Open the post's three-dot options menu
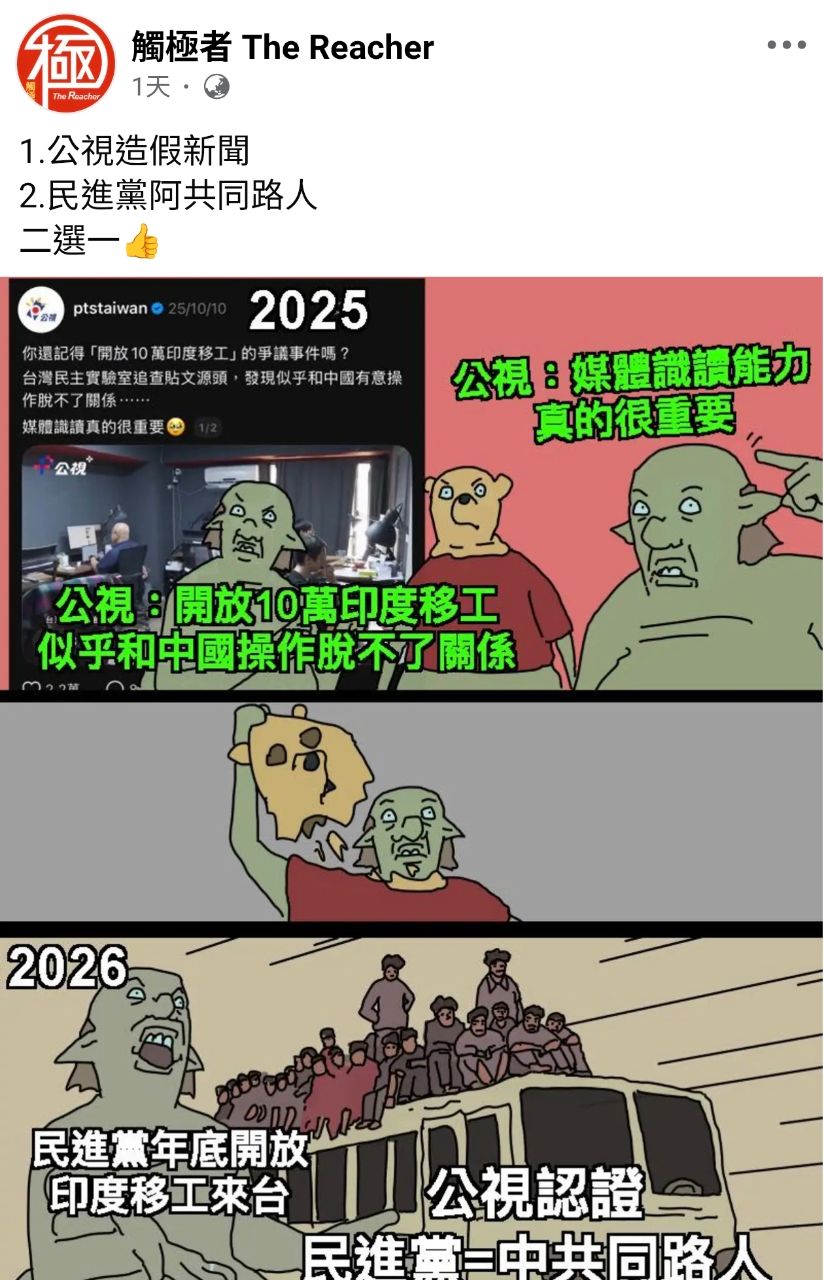 coord(786,46)
